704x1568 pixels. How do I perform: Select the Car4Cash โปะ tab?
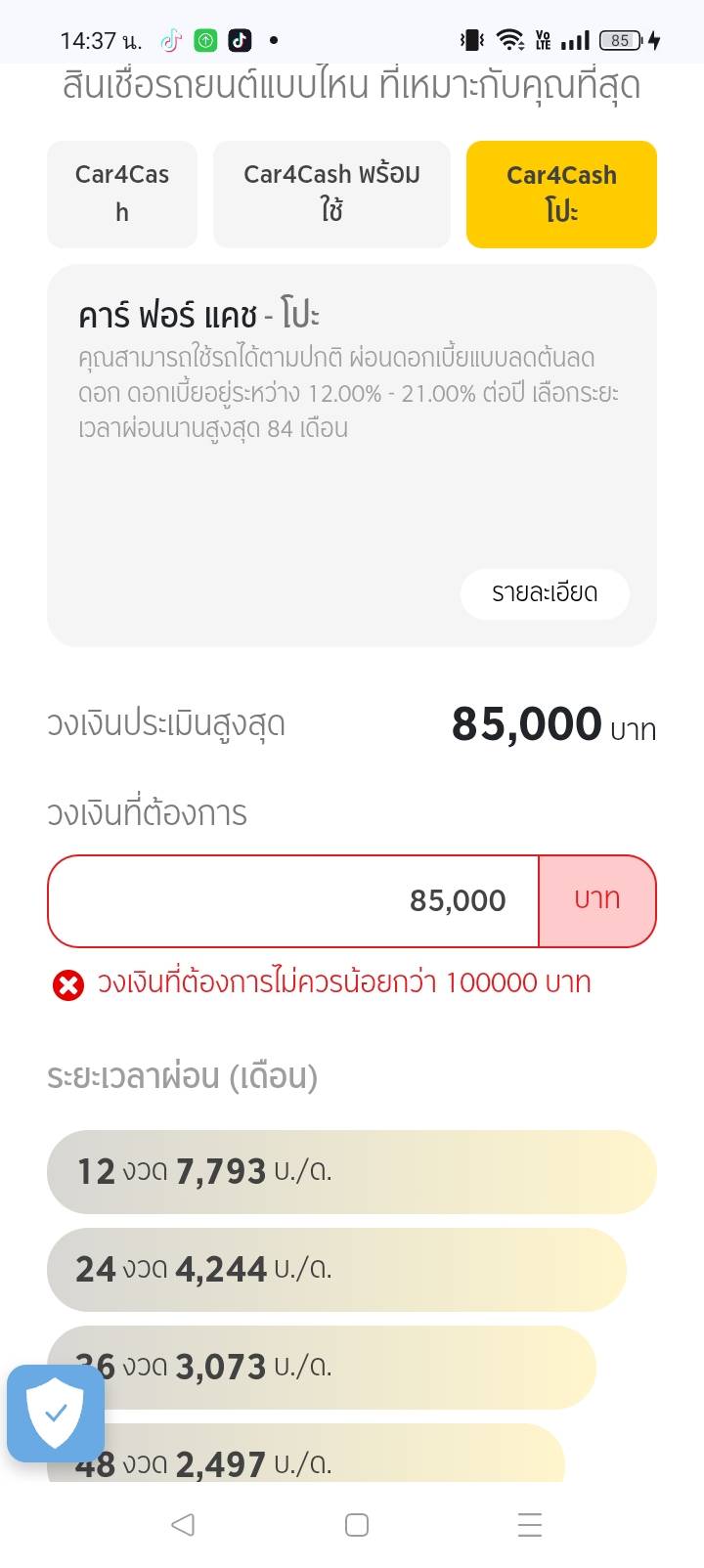(x=561, y=194)
